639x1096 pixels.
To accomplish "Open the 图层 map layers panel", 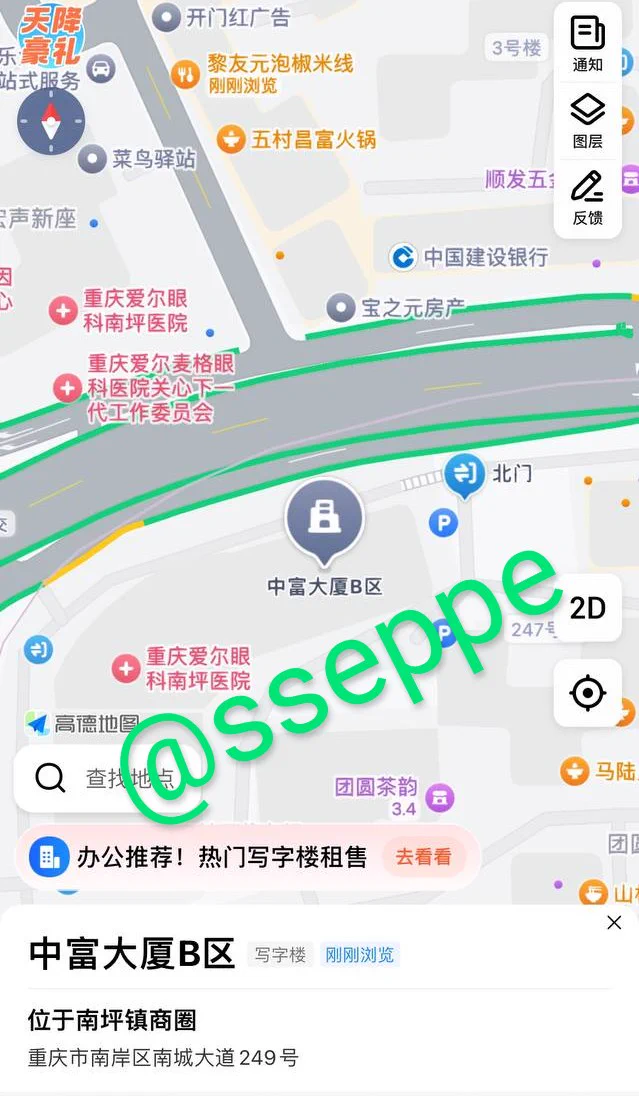I will [x=587, y=120].
